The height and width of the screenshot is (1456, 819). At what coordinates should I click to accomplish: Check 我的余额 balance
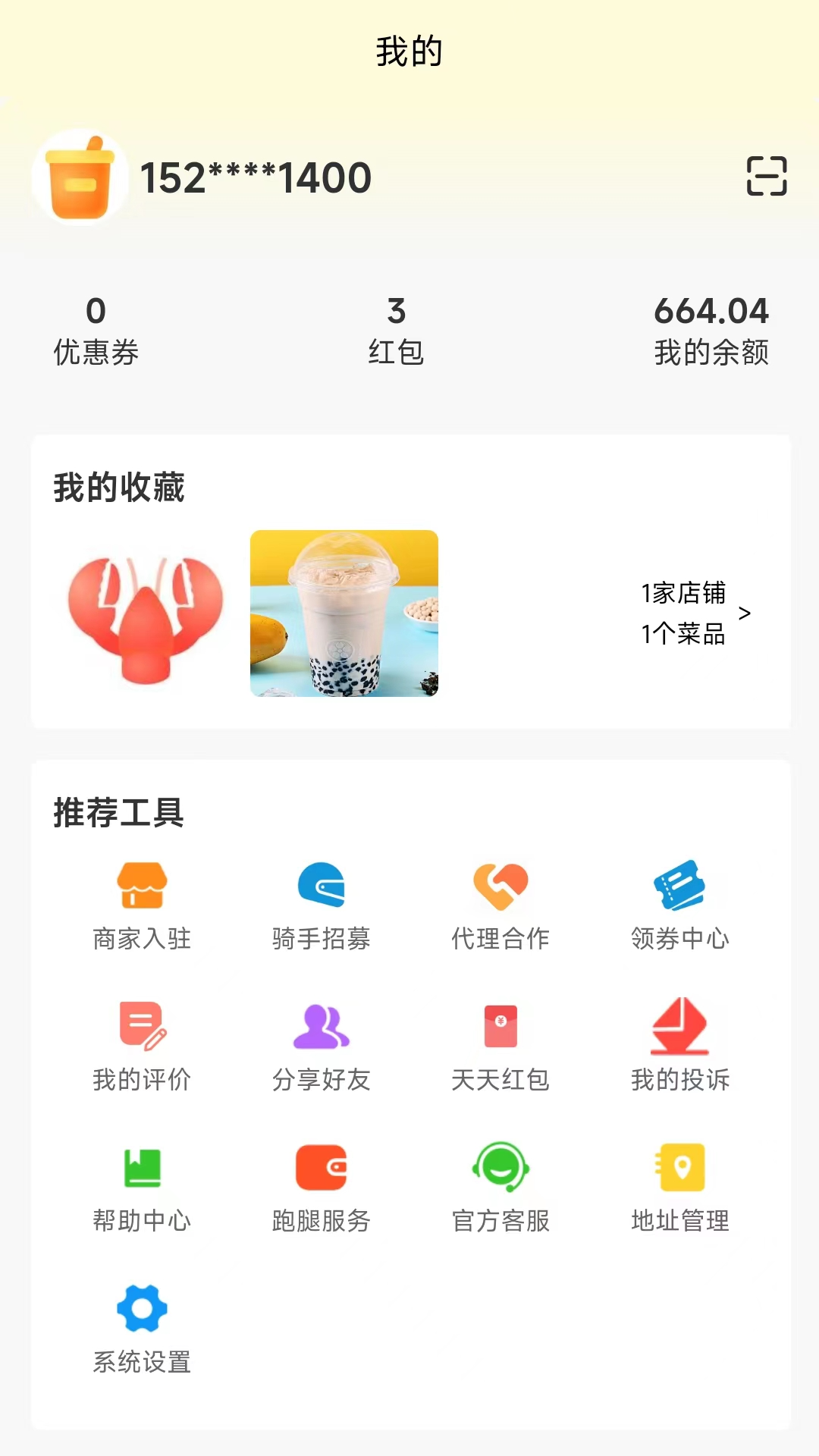point(711,331)
